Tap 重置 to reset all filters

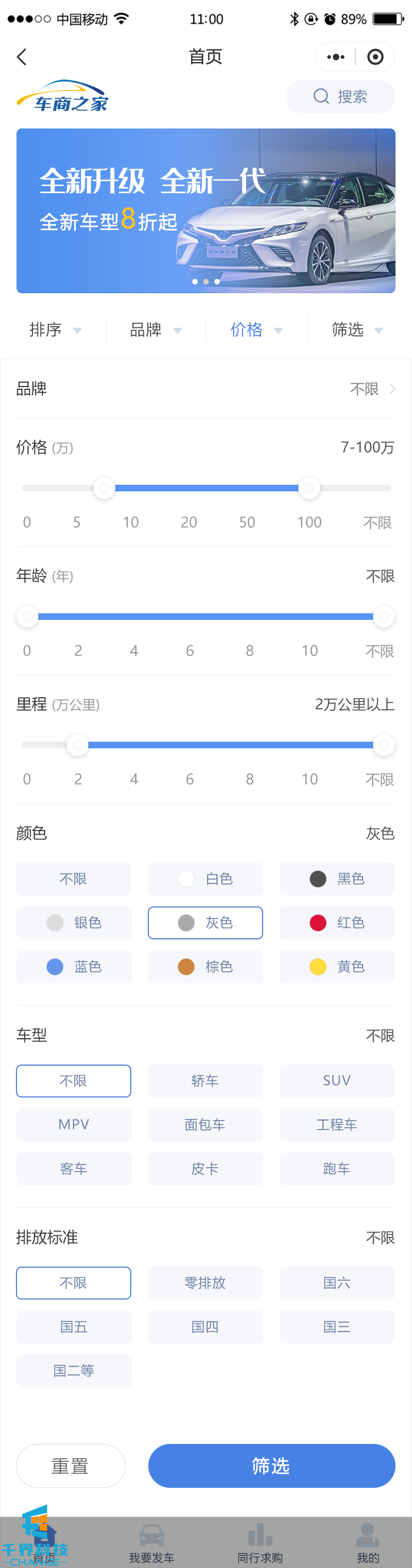71,1466
